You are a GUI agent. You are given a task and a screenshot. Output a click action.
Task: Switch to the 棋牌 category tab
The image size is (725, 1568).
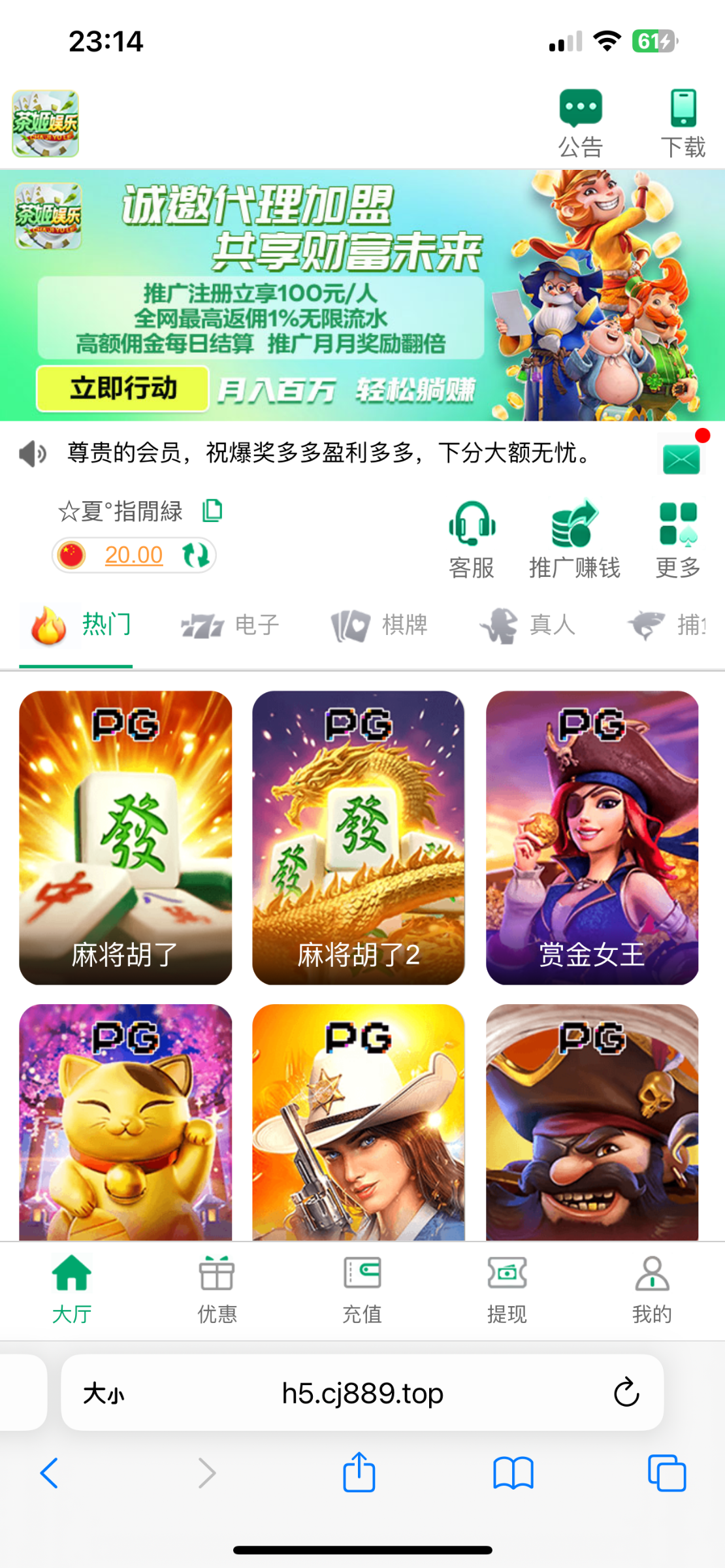tap(379, 625)
